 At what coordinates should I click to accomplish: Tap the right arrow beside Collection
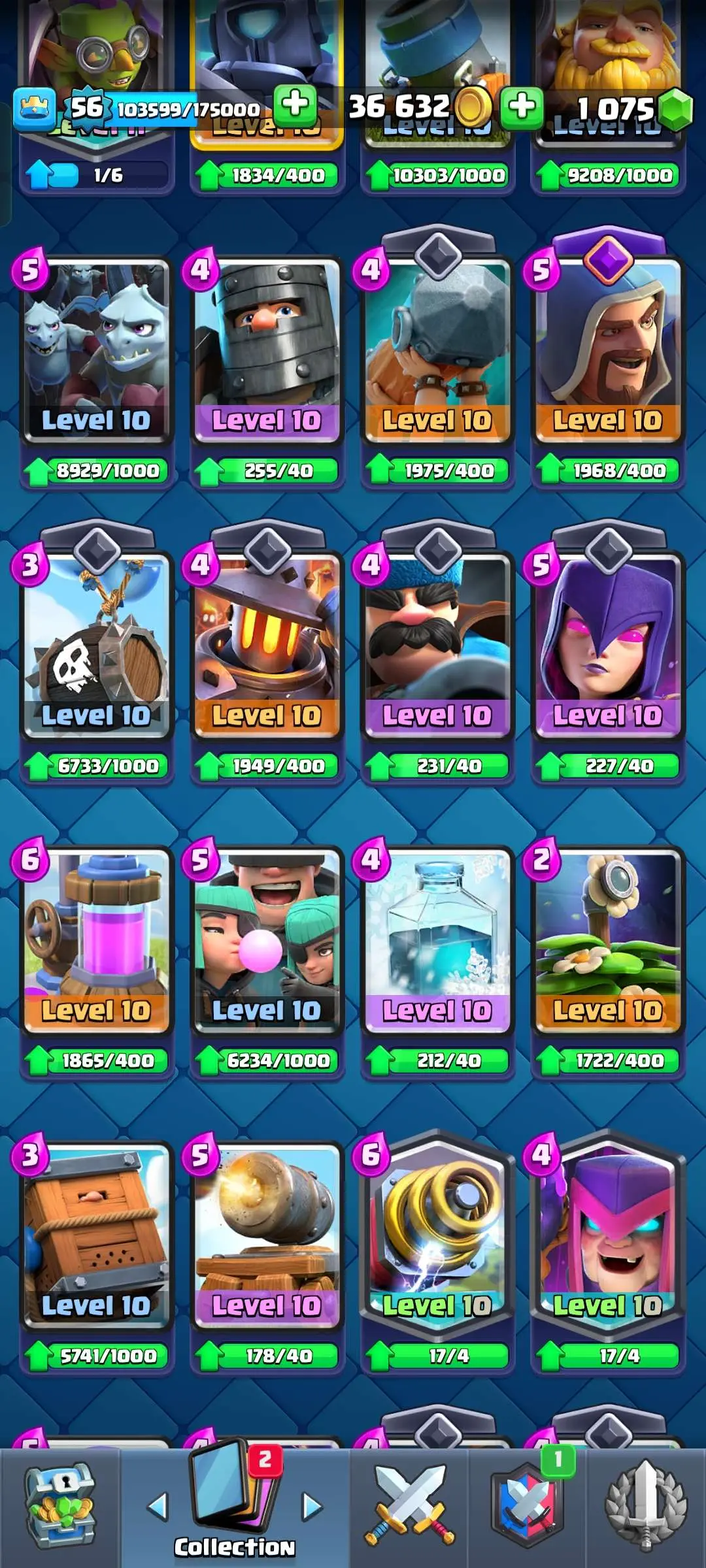[312, 1505]
